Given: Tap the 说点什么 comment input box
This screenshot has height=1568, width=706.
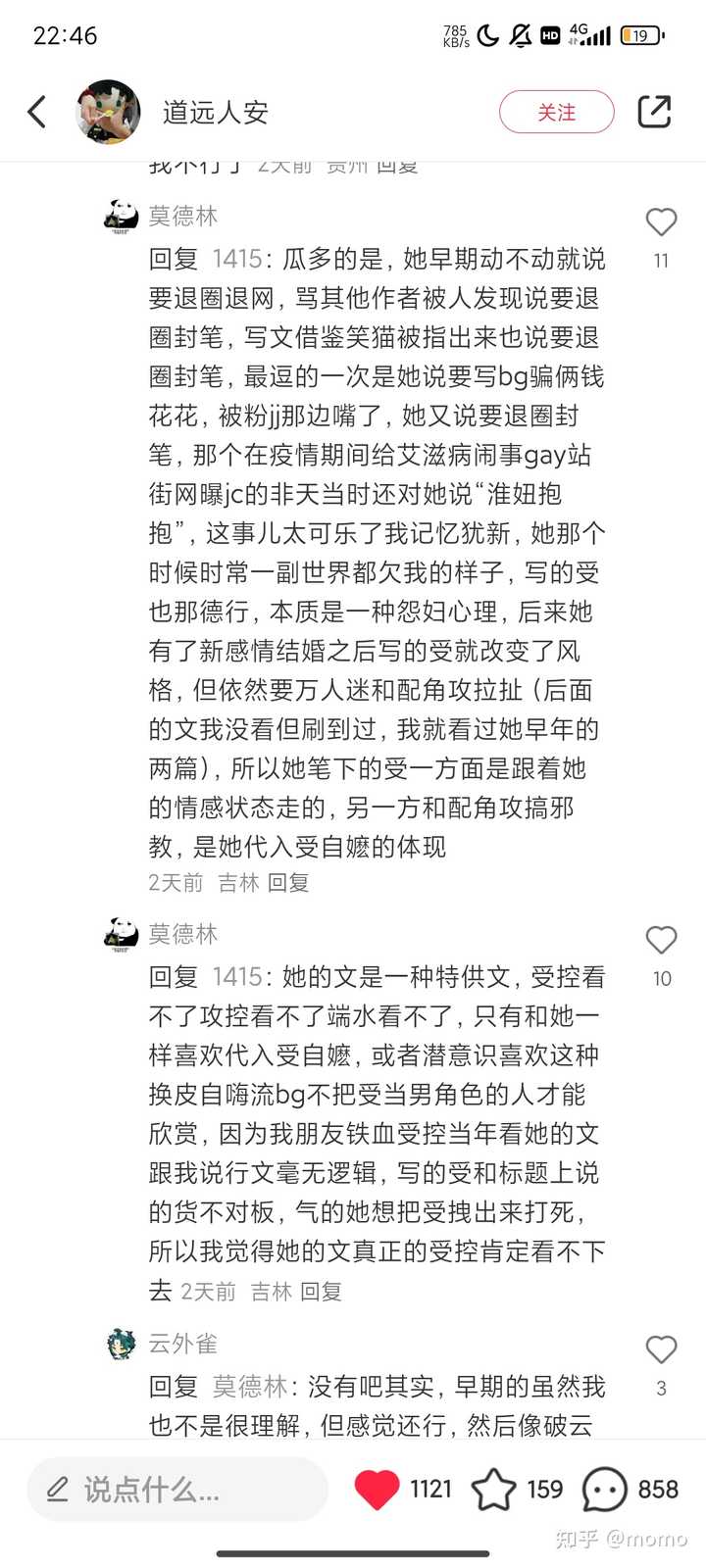Looking at the screenshot, I should (x=176, y=1490).
